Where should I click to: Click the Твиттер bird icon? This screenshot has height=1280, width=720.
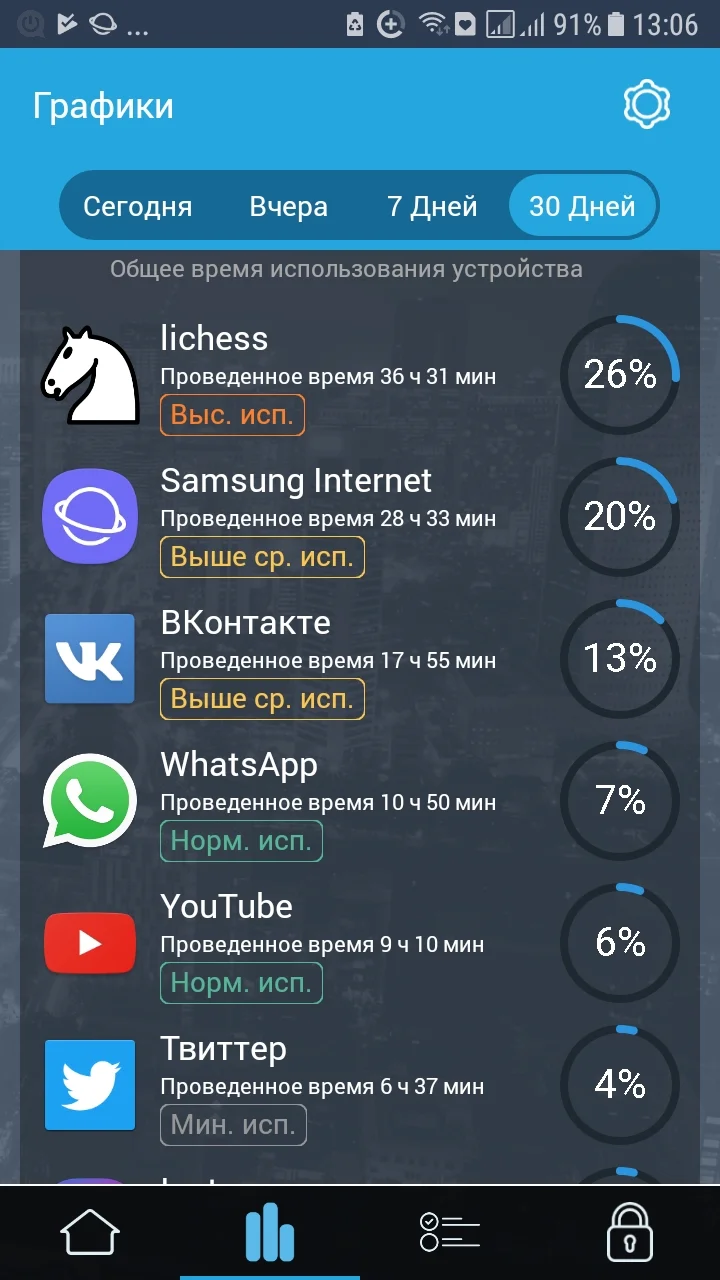coord(90,1085)
